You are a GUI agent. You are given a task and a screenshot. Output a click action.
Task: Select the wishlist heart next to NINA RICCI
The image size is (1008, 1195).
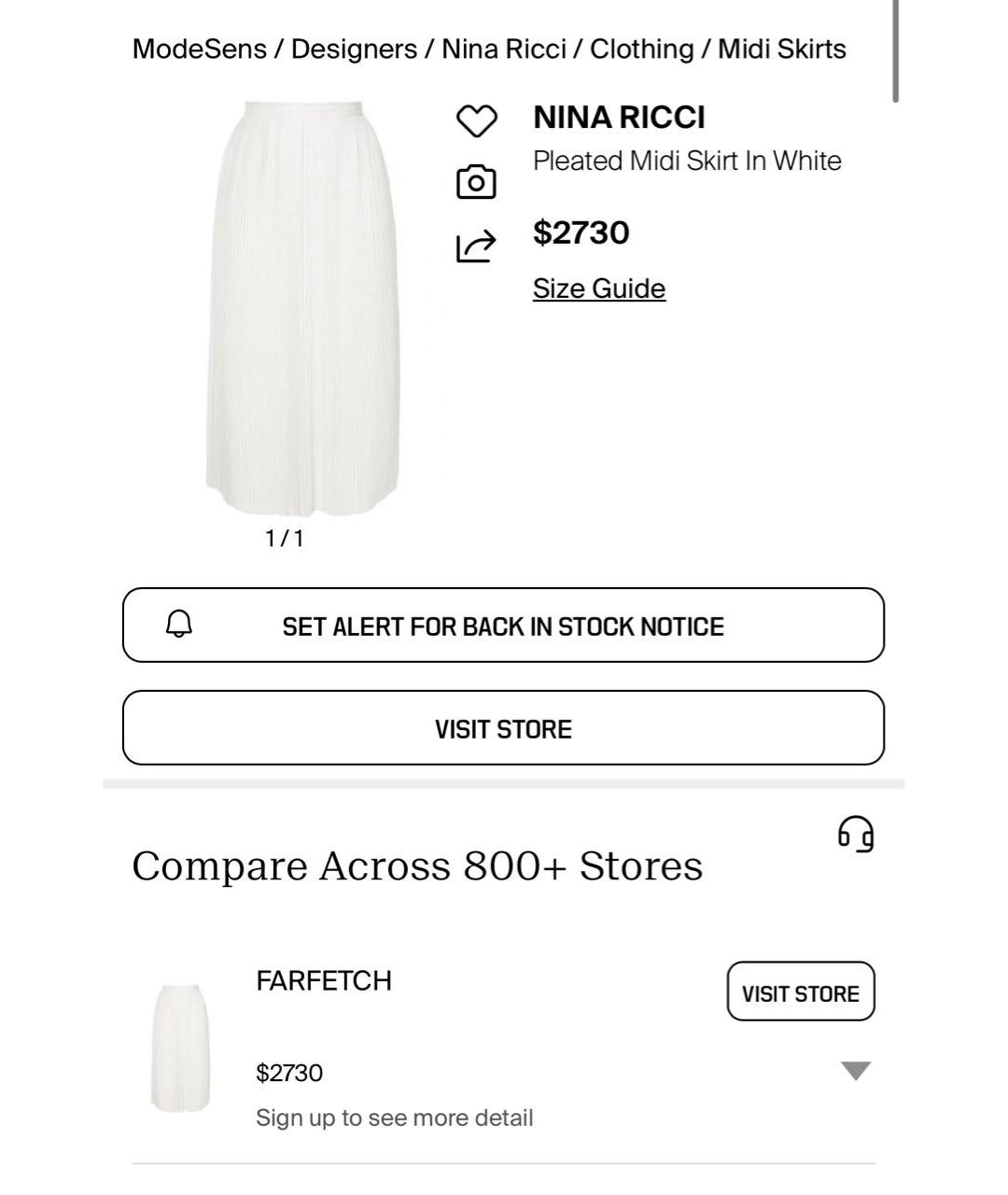477,119
